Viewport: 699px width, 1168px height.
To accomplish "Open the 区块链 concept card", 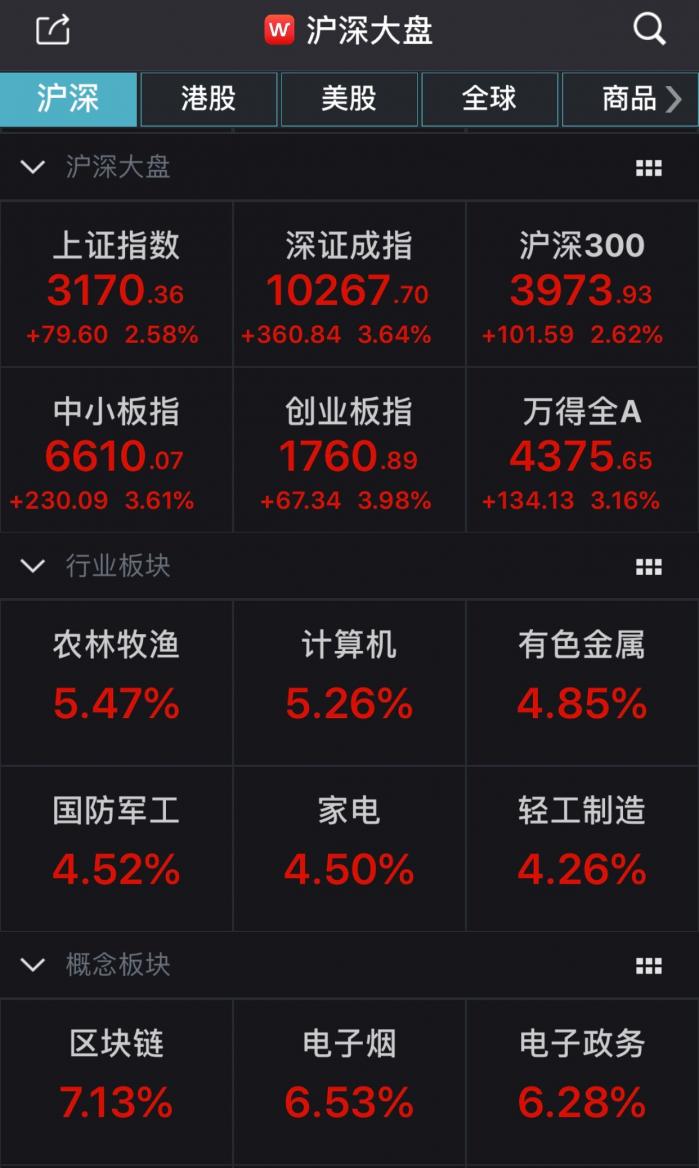I will pos(116,1080).
